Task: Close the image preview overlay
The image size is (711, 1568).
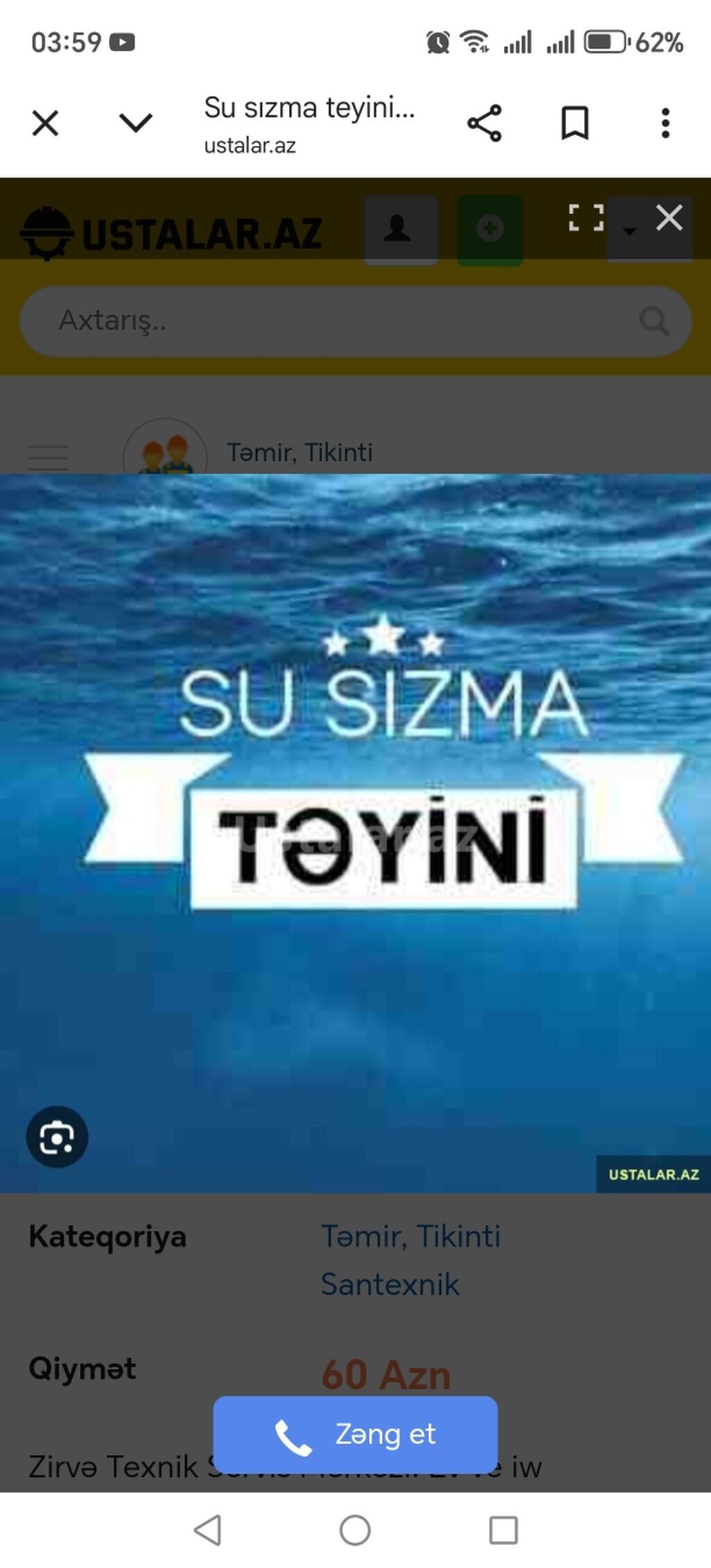Action: (669, 218)
